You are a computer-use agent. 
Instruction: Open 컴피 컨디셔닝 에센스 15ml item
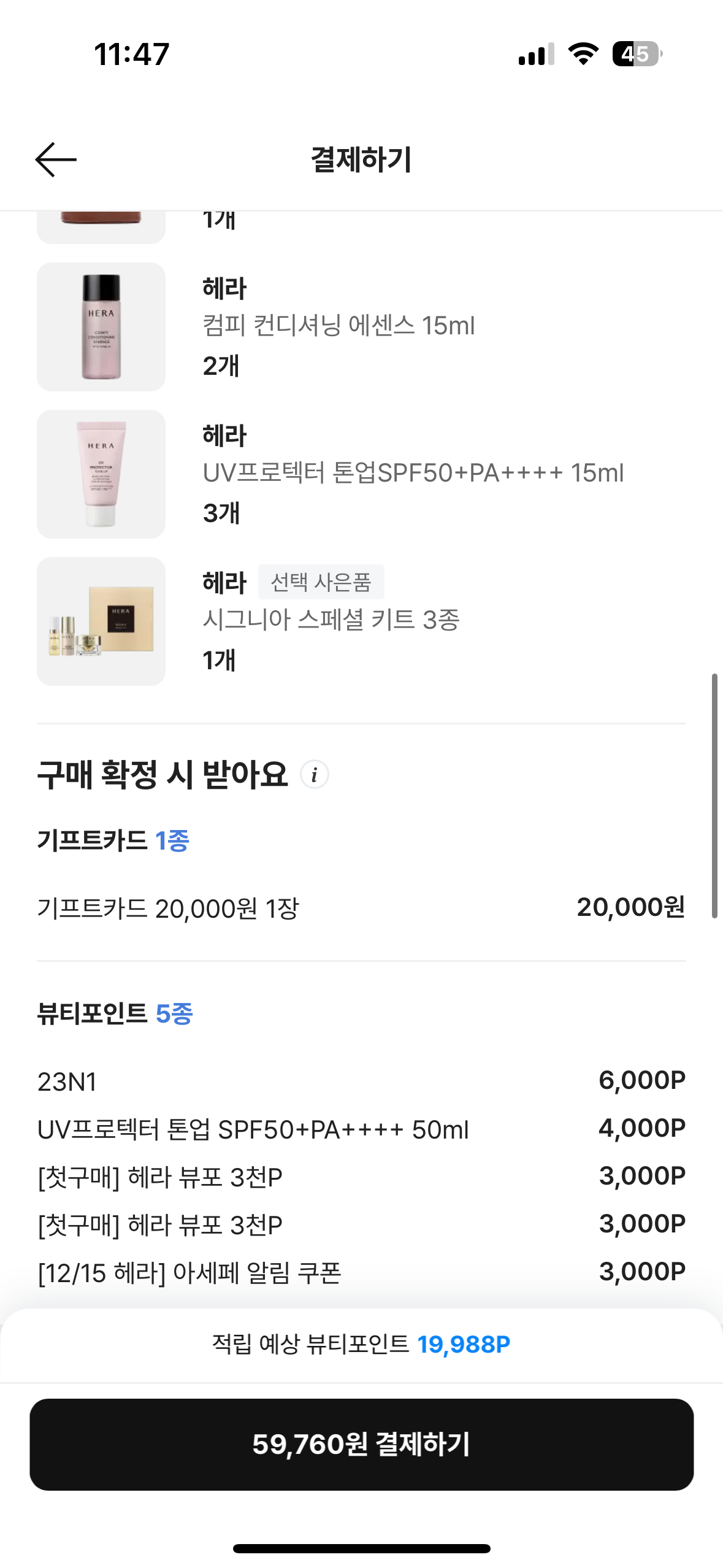click(x=339, y=326)
